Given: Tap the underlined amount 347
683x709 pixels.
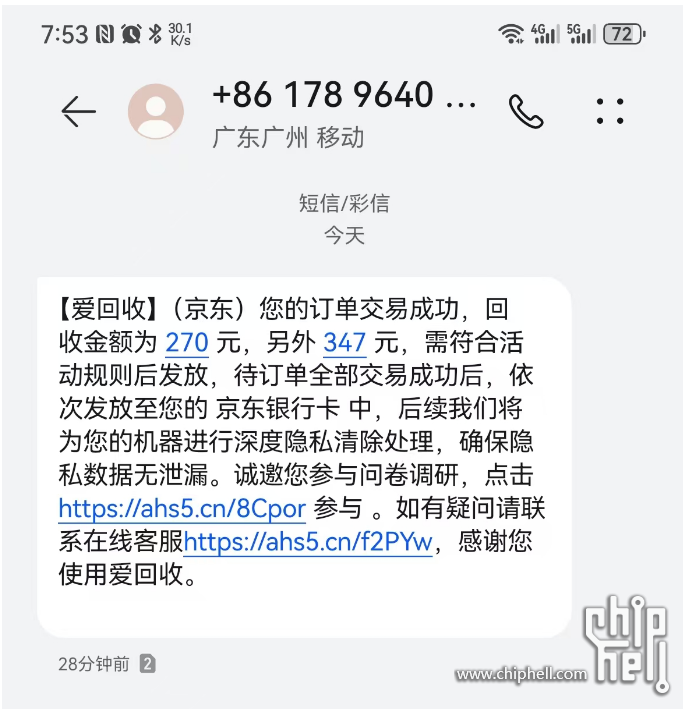Looking at the screenshot, I should pyautogui.click(x=344, y=343).
